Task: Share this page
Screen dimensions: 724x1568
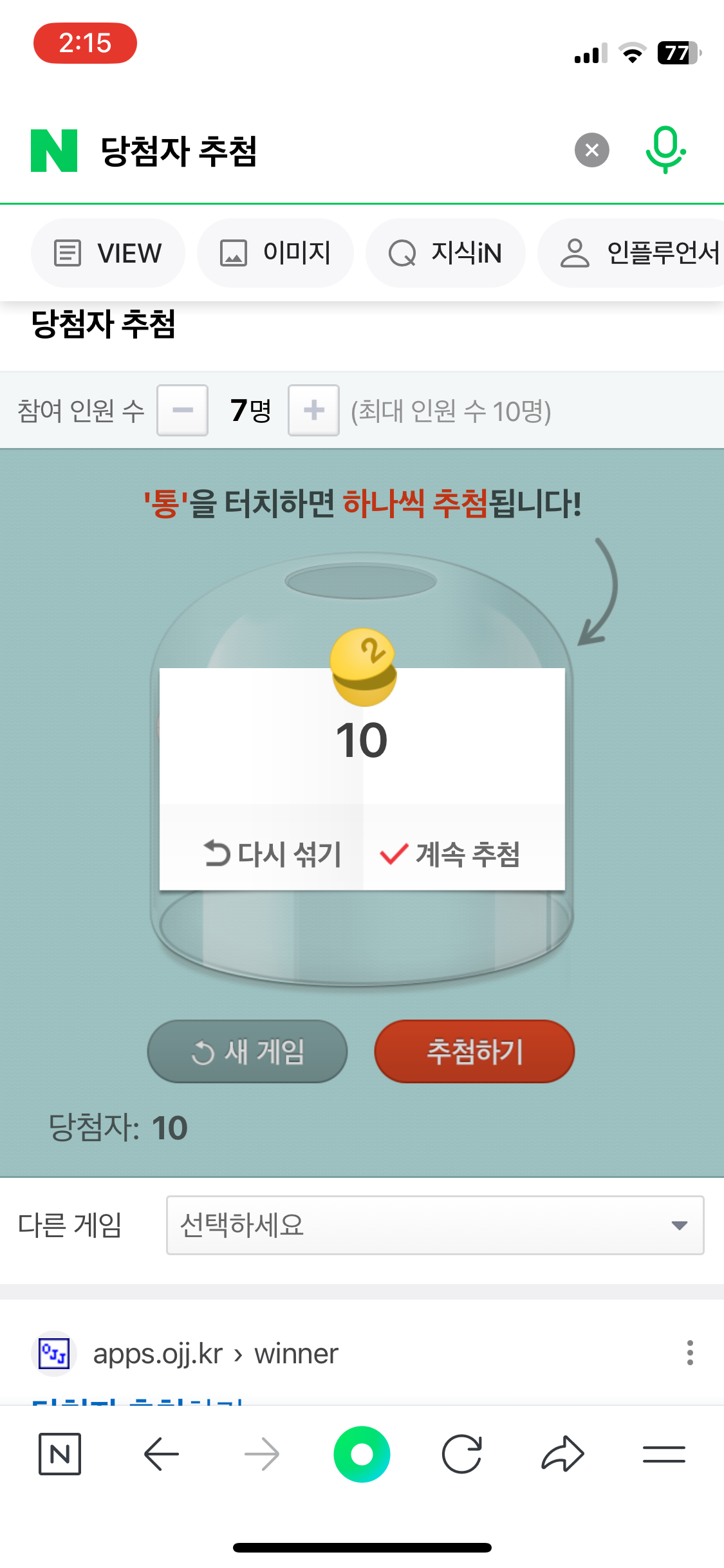Action: click(x=562, y=1454)
